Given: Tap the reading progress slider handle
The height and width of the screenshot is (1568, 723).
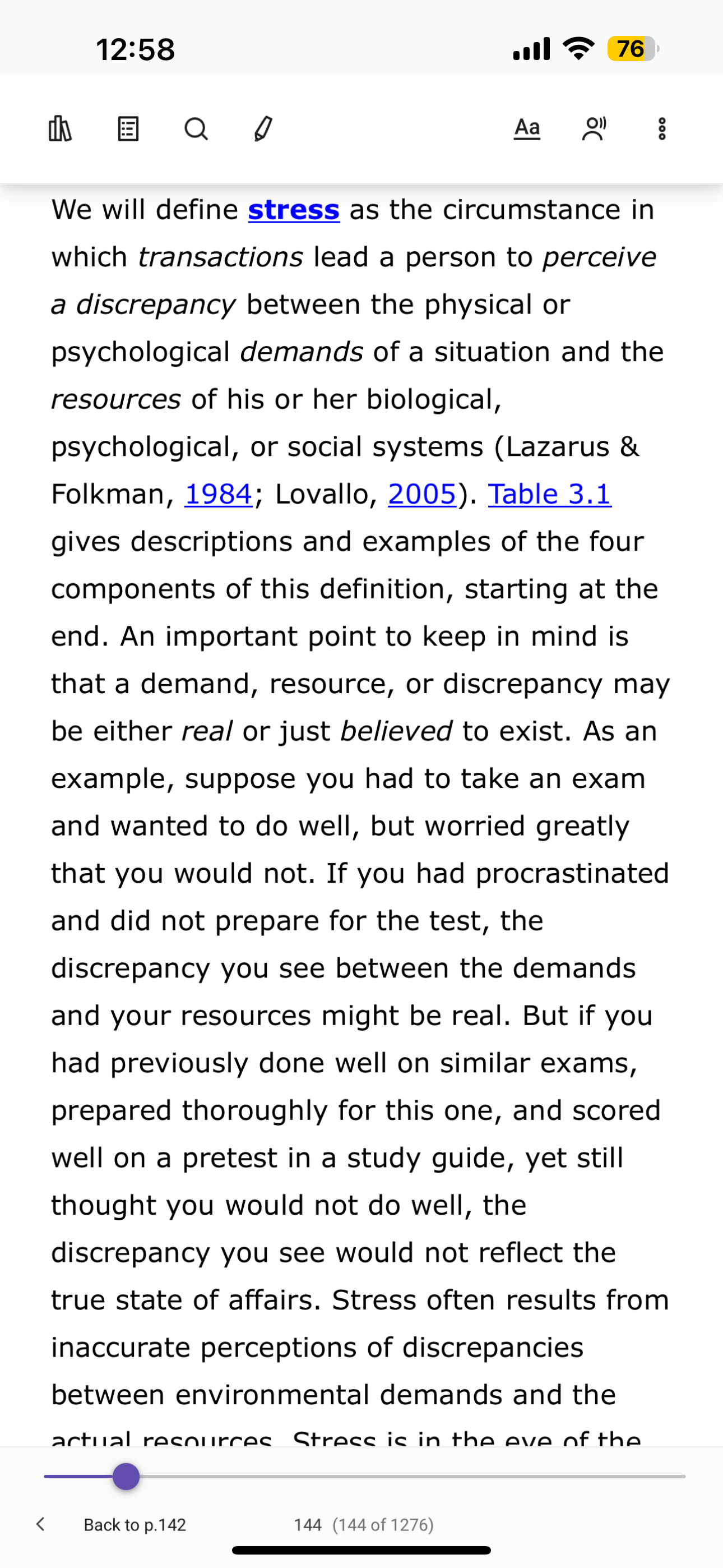Looking at the screenshot, I should pyautogui.click(x=126, y=1477).
